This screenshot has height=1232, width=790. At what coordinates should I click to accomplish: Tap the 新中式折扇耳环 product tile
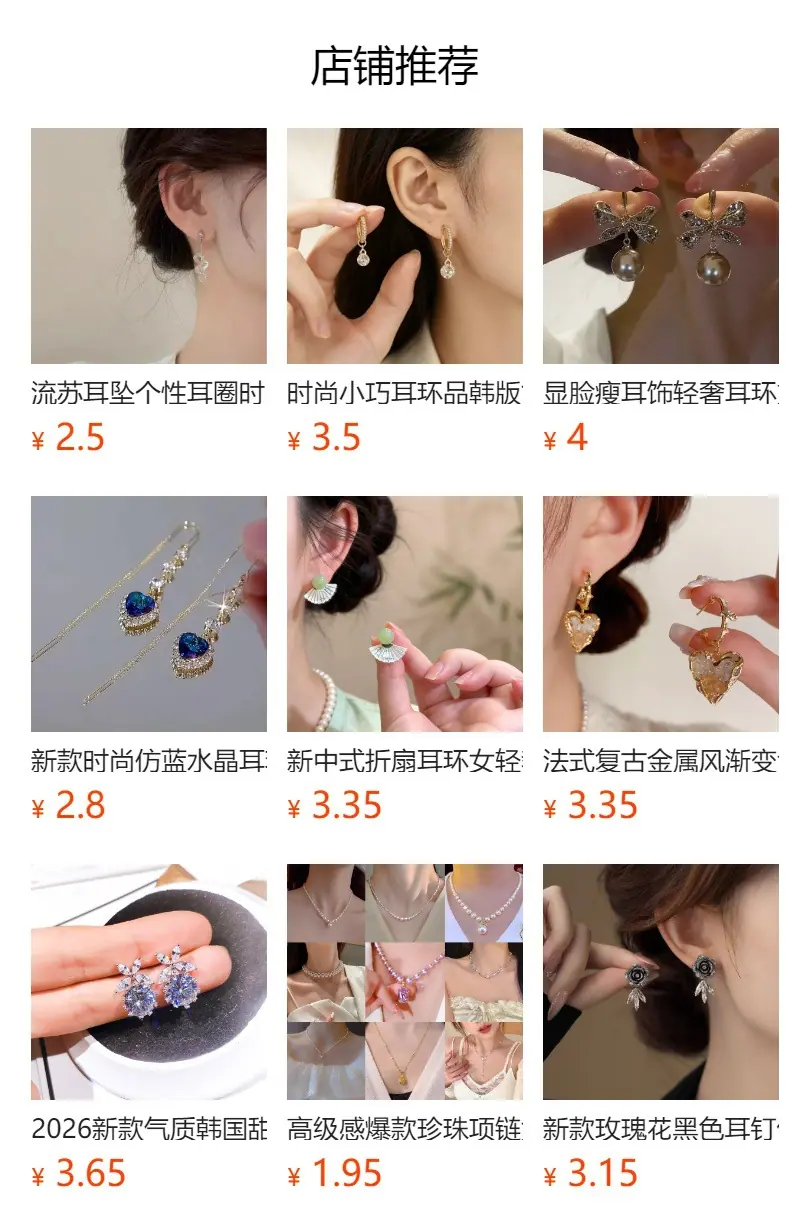404,660
